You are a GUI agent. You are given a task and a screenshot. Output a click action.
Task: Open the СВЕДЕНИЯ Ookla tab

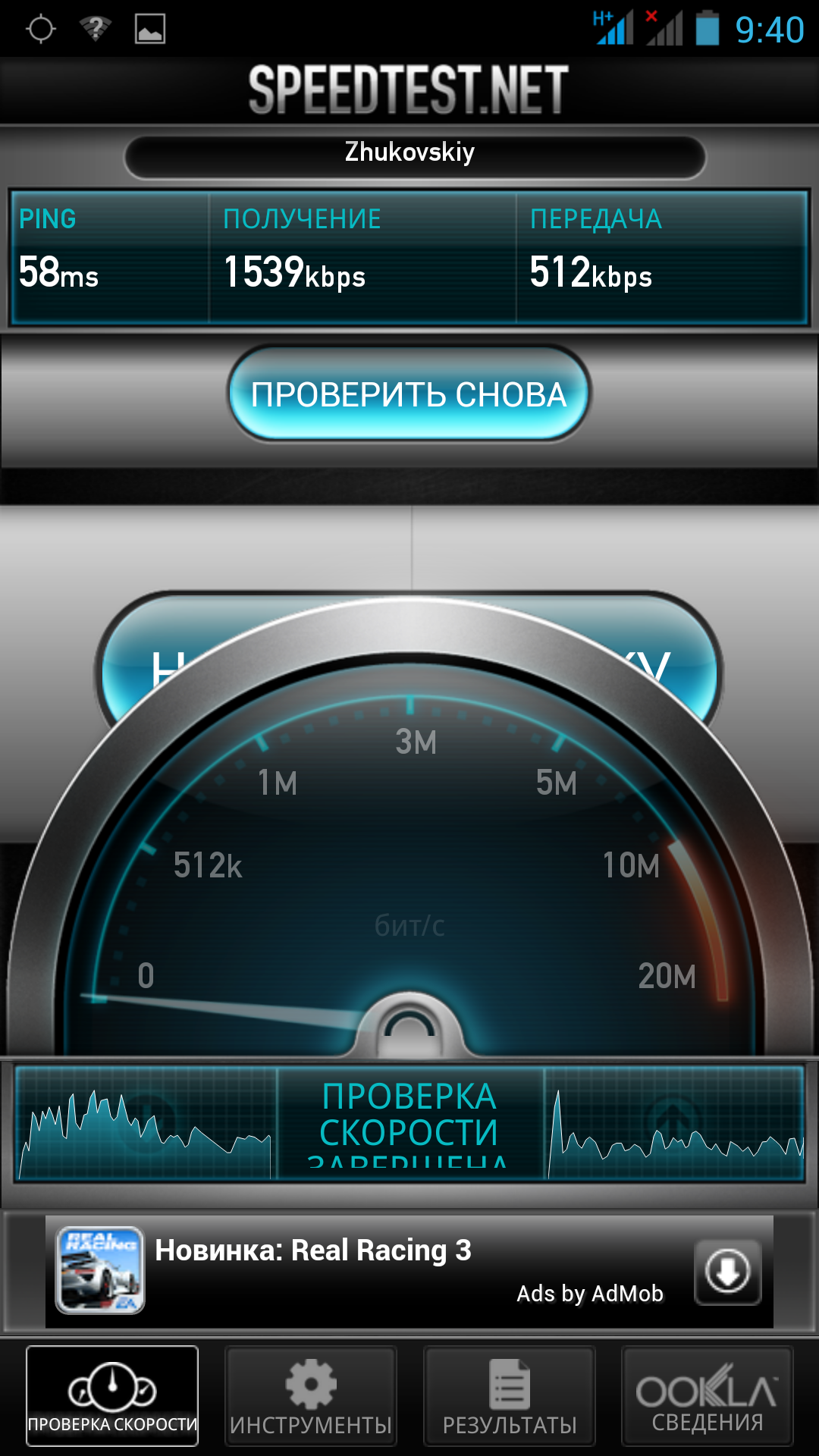pos(707,1396)
